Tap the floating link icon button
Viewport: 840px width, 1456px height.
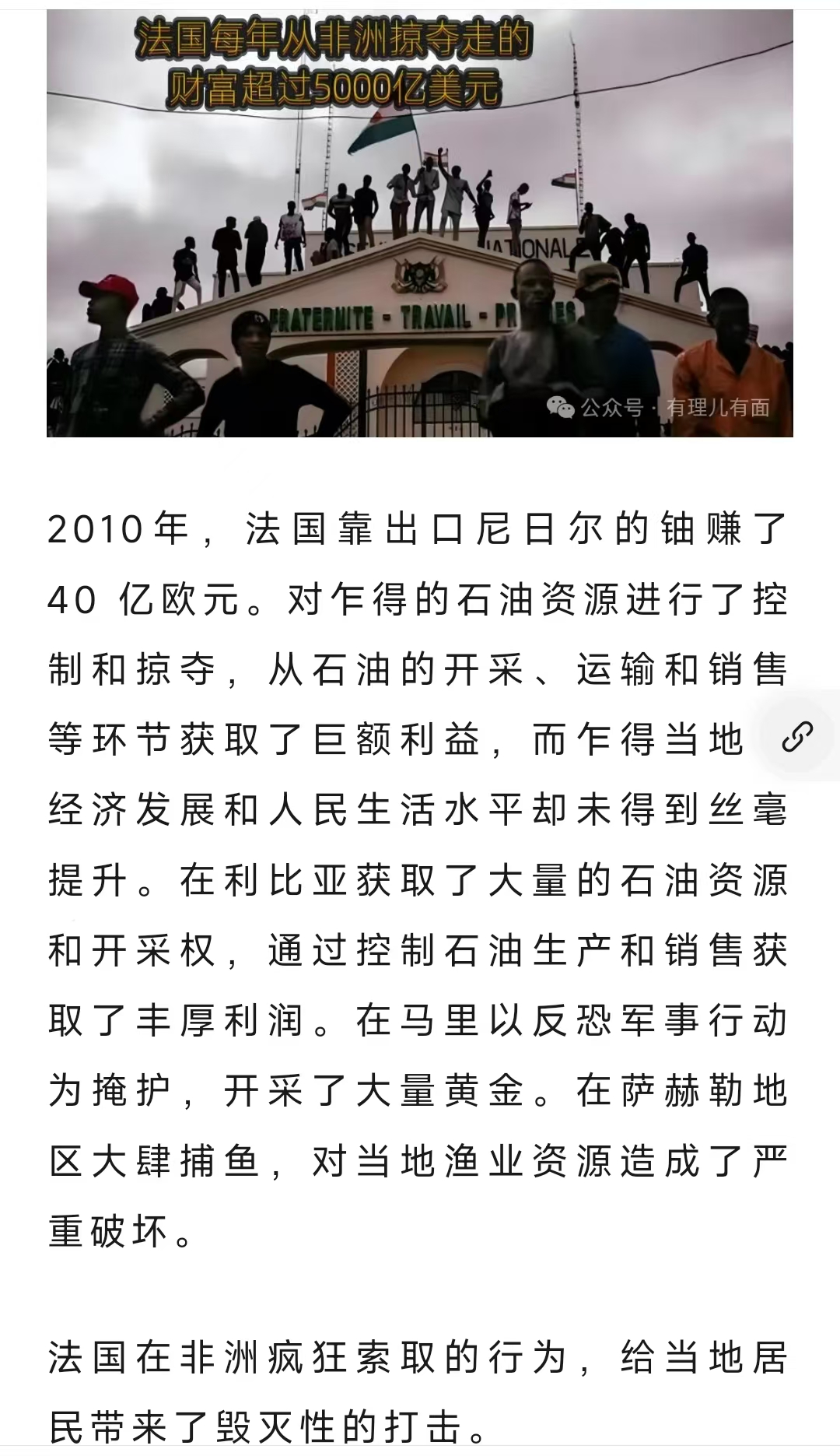[x=798, y=735]
